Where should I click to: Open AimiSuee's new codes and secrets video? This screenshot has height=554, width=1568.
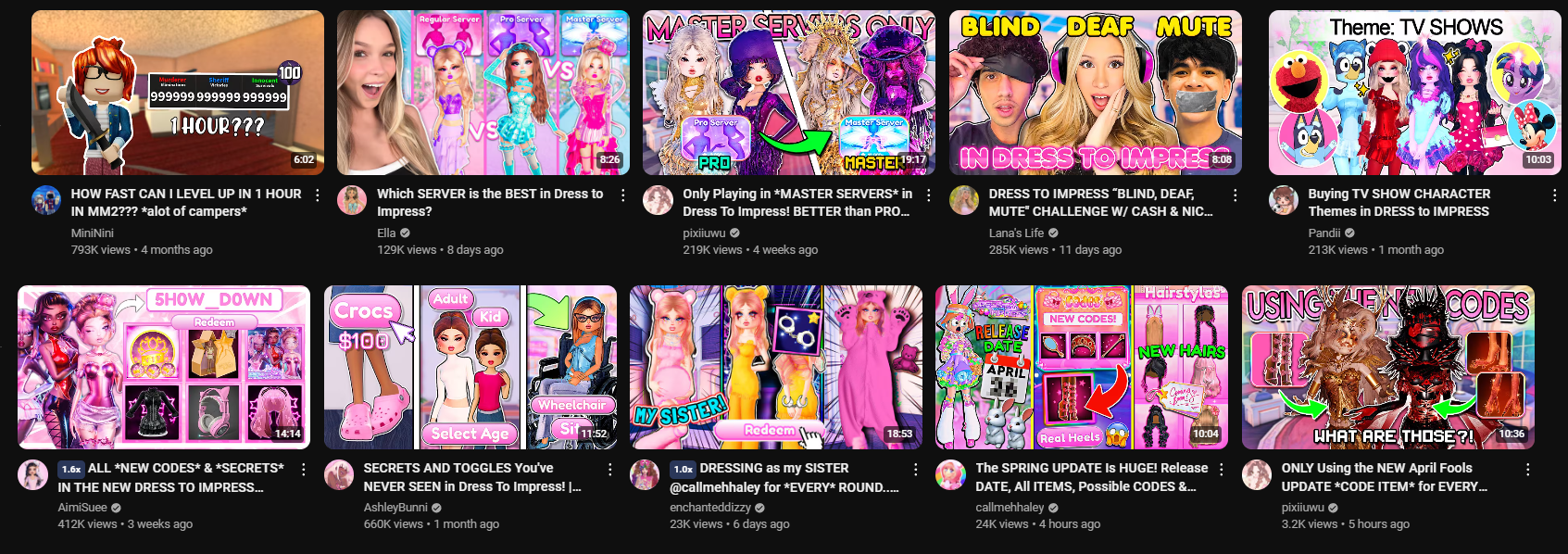[163, 367]
